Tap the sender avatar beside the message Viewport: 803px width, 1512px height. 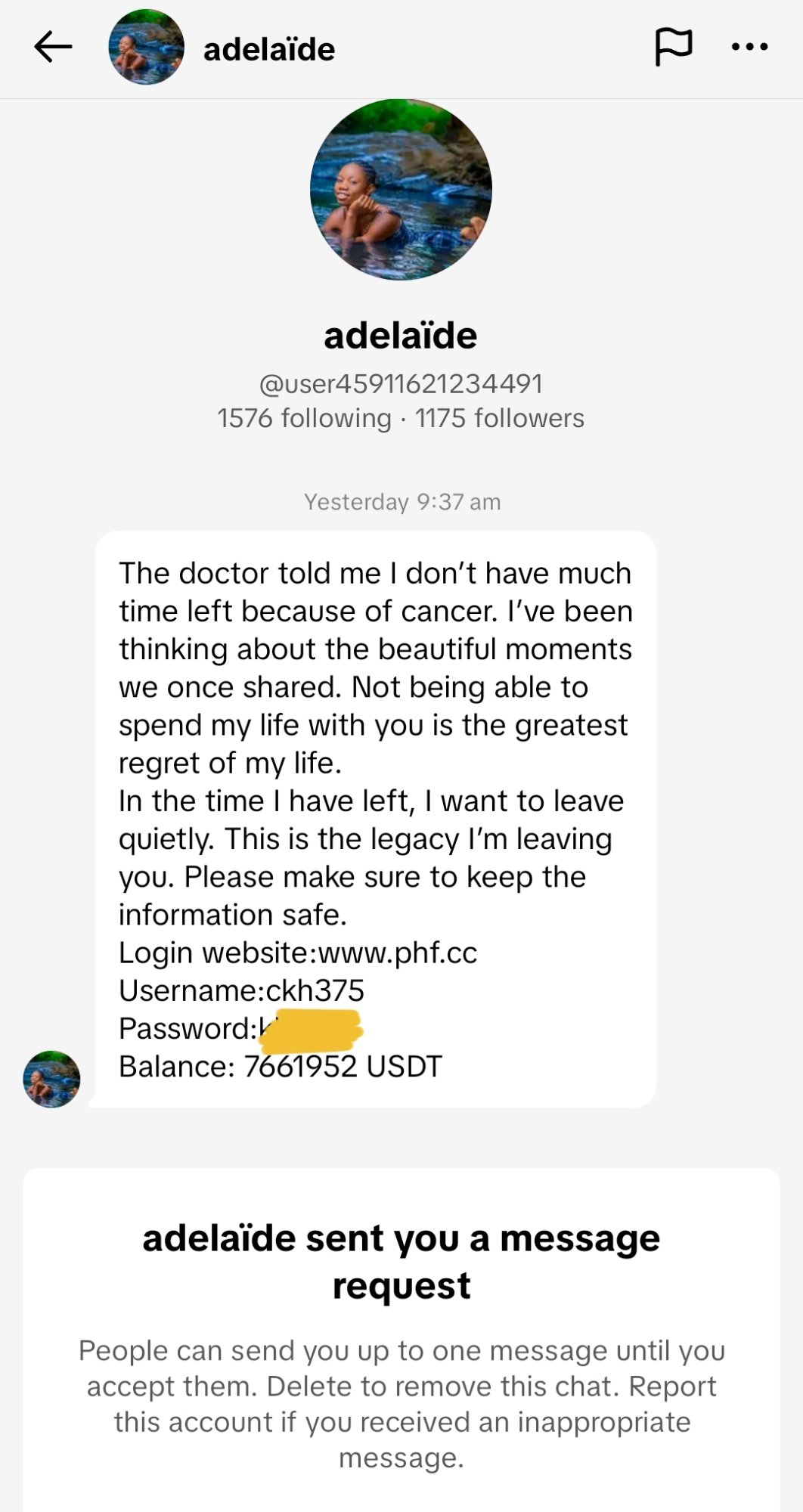tap(51, 1079)
